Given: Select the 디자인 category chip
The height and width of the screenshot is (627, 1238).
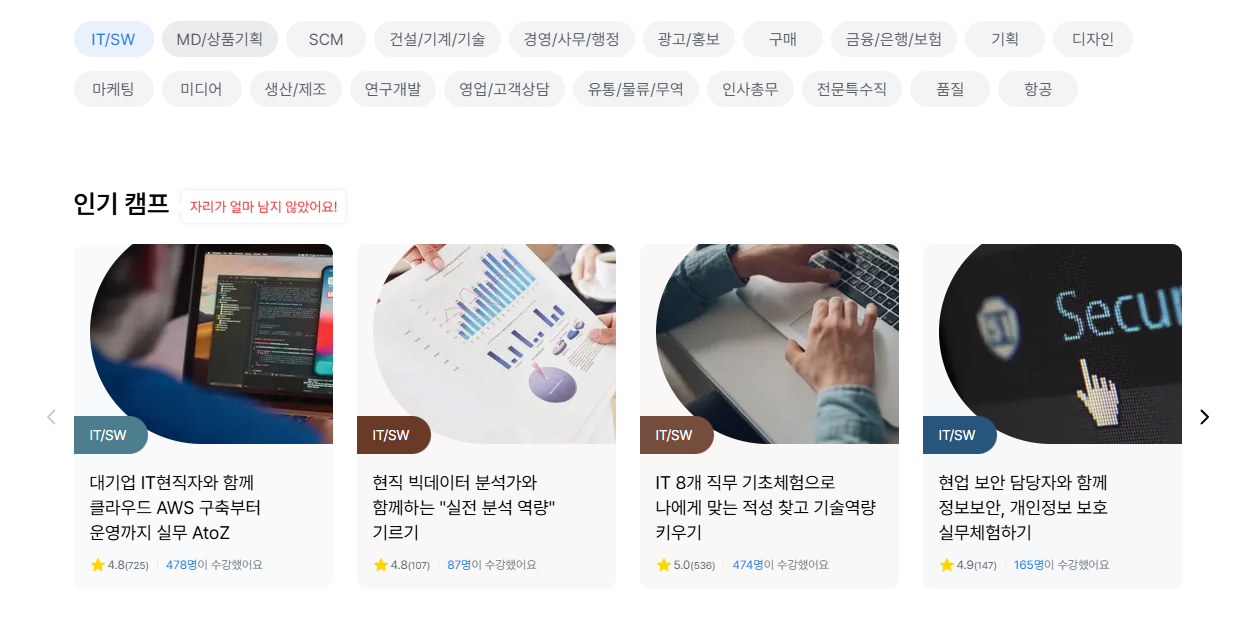Looking at the screenshot, I should tap(1093, 39).
